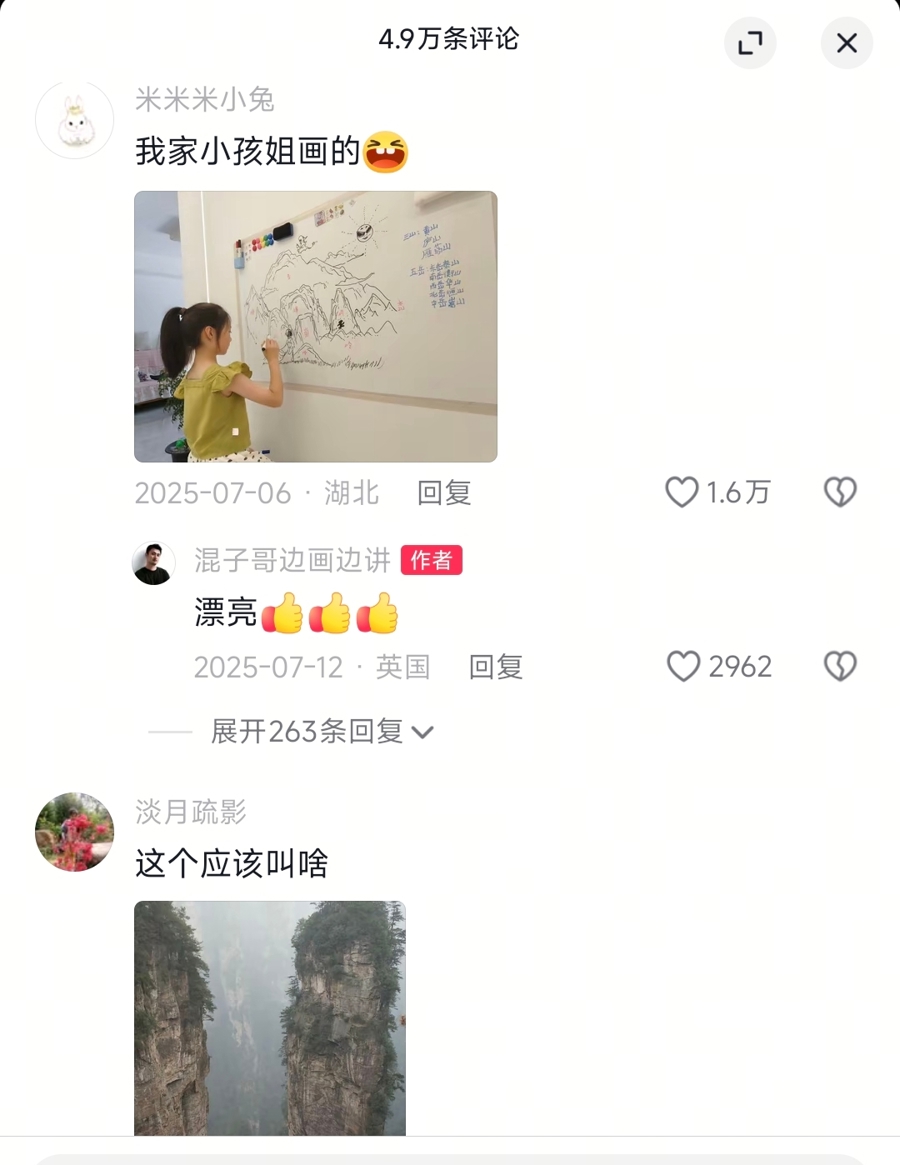
Task: Like 米米米小兔's comment
Action: [682, 492]
